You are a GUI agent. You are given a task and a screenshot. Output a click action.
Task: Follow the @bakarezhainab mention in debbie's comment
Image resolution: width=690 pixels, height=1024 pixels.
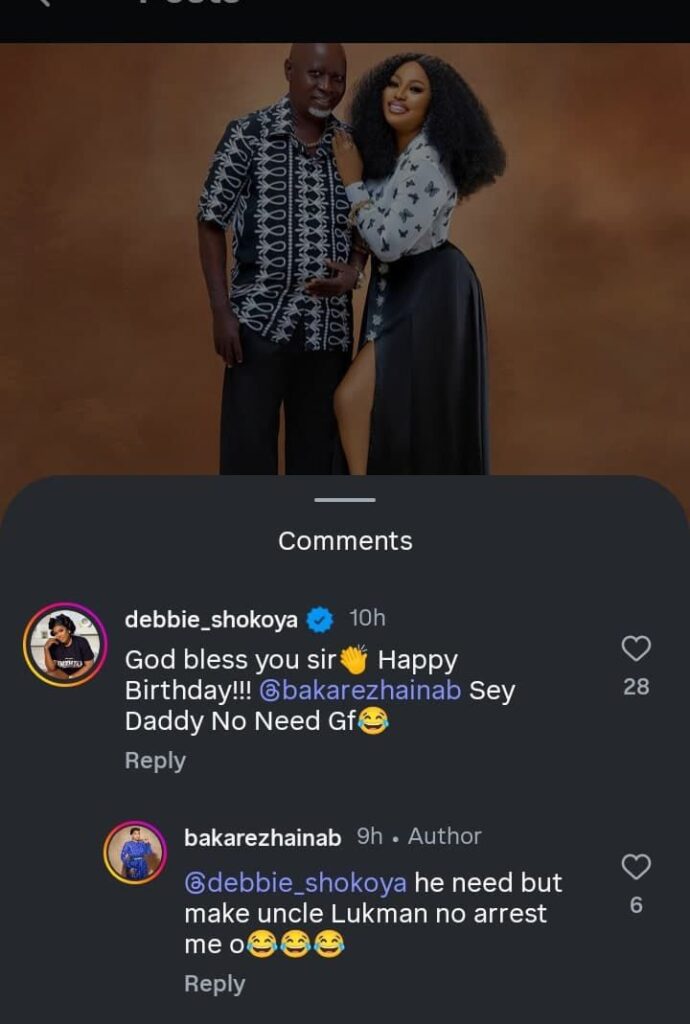click(360, 691)
